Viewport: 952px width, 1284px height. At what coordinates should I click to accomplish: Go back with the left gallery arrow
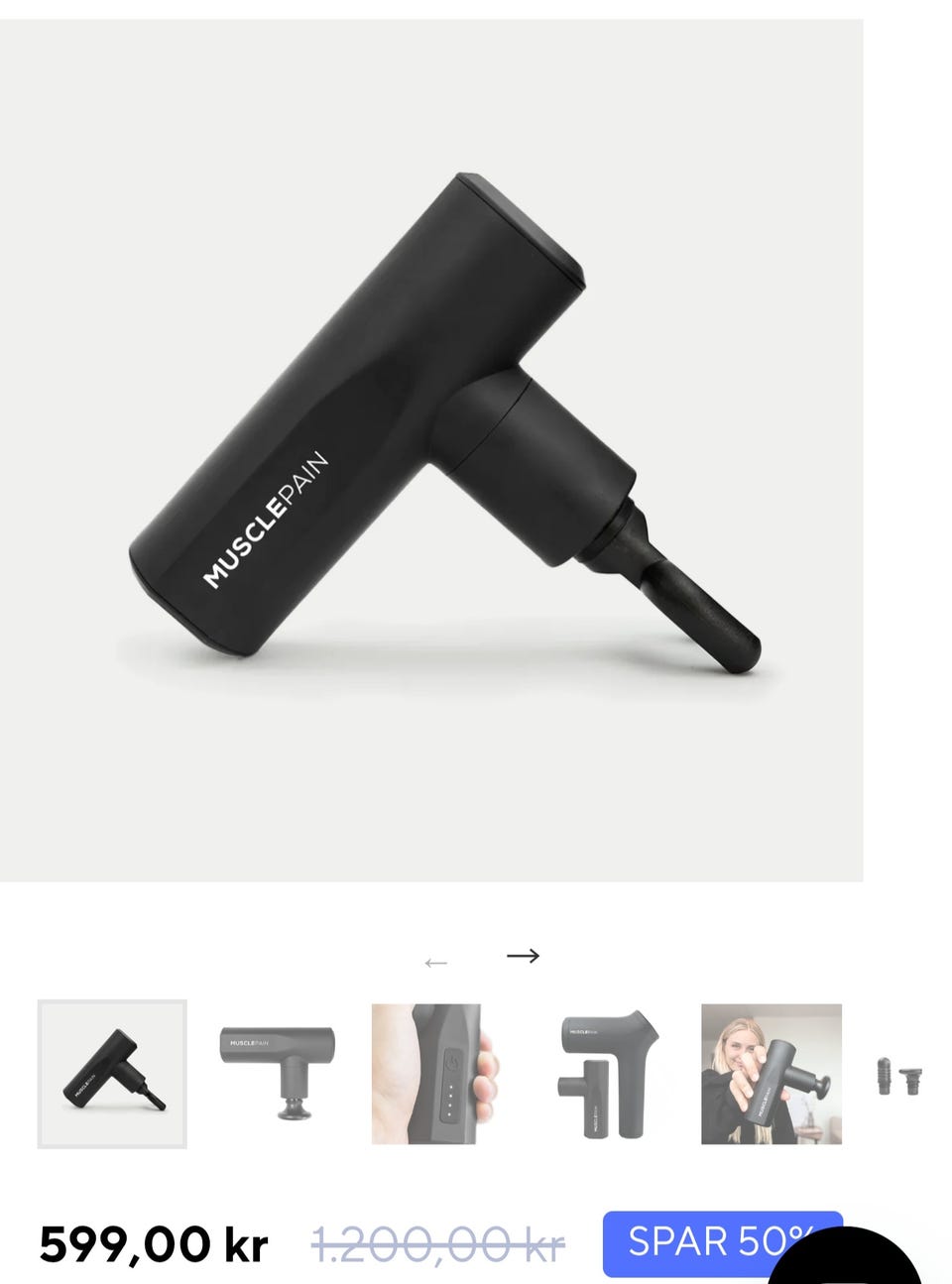point(435,963)
